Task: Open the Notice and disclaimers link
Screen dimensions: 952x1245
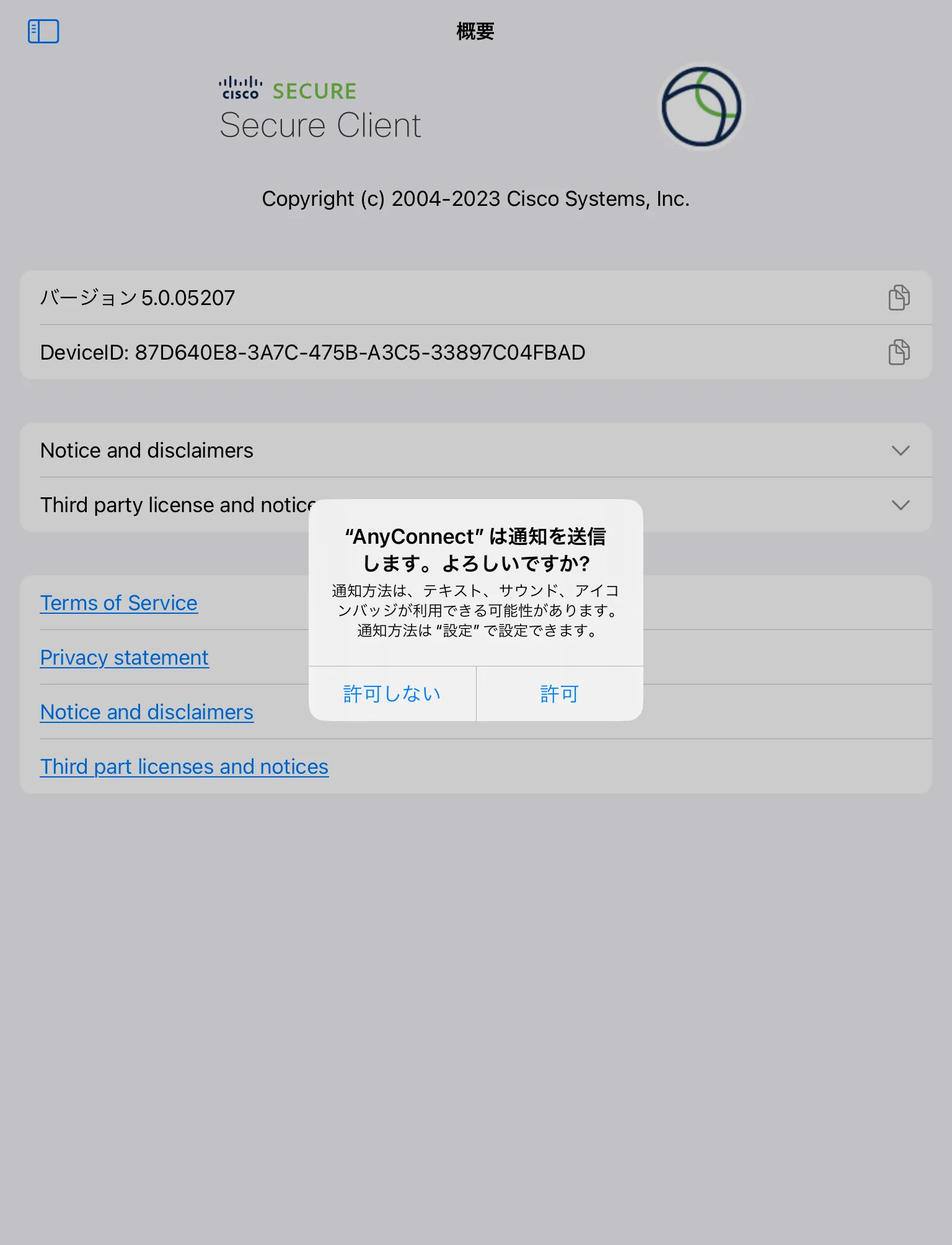Action: (x=147, y=712)
